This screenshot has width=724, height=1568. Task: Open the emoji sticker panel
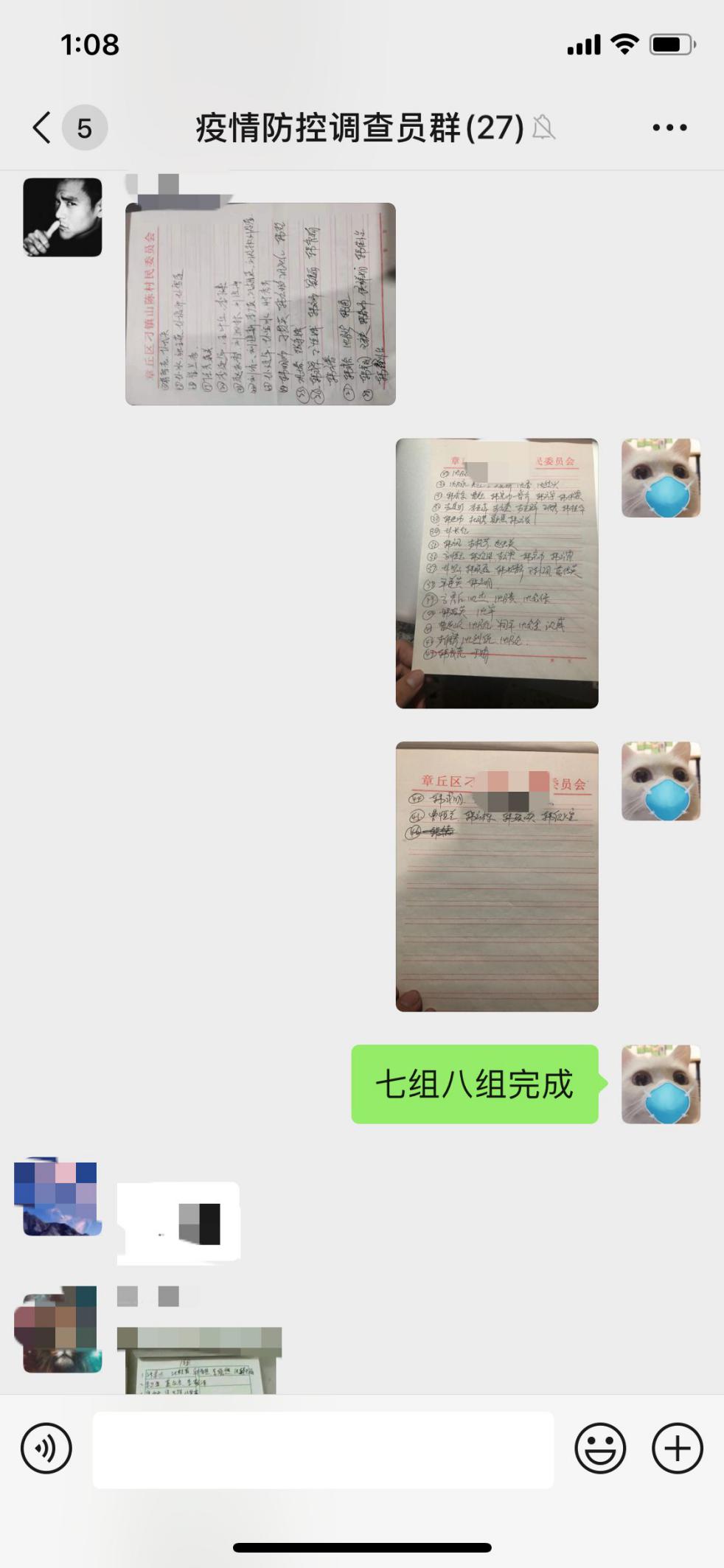point(600,1449)
